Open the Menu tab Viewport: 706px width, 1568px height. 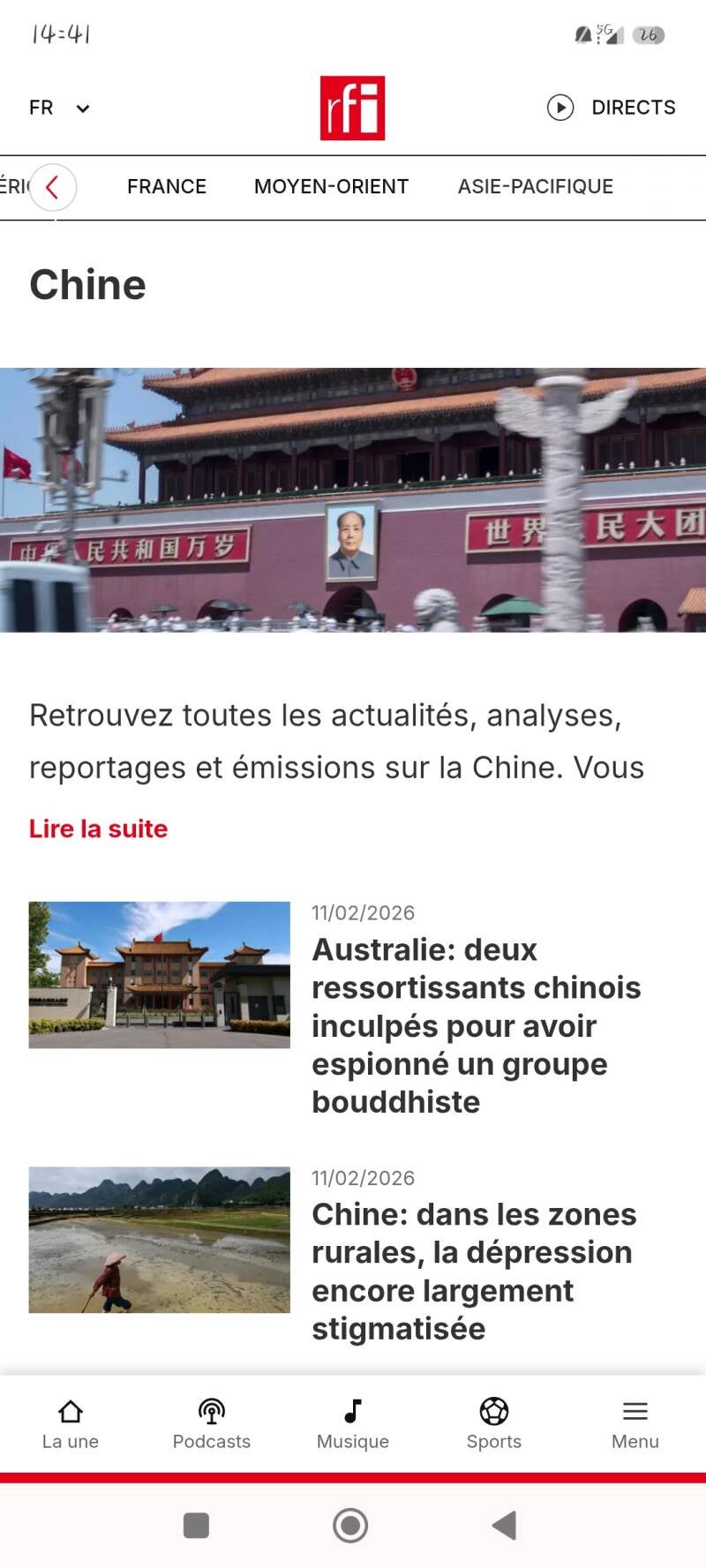pyautogui.click(x=635, y=1423)
